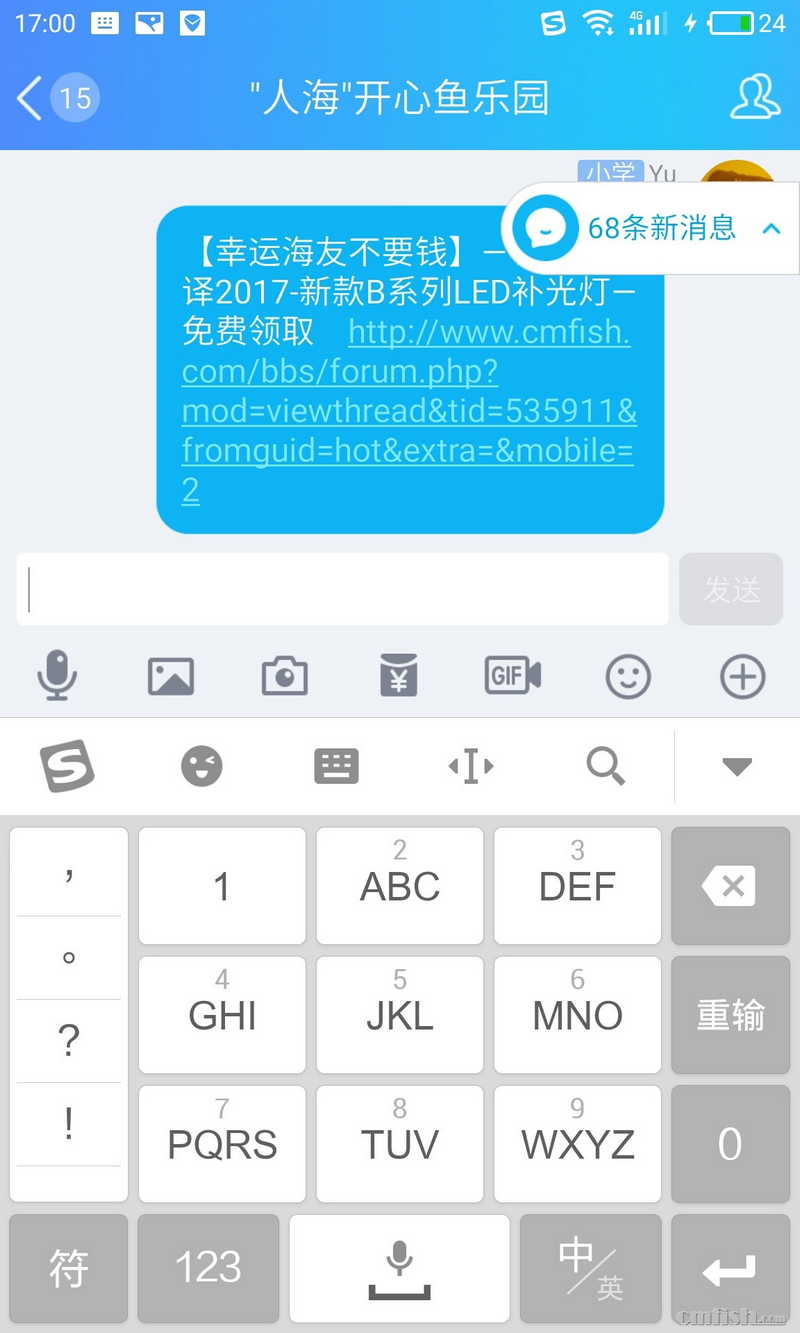Open the keyboard's winking emoticon panel
Screen dimensions: 800x1333
click(202, 767)
